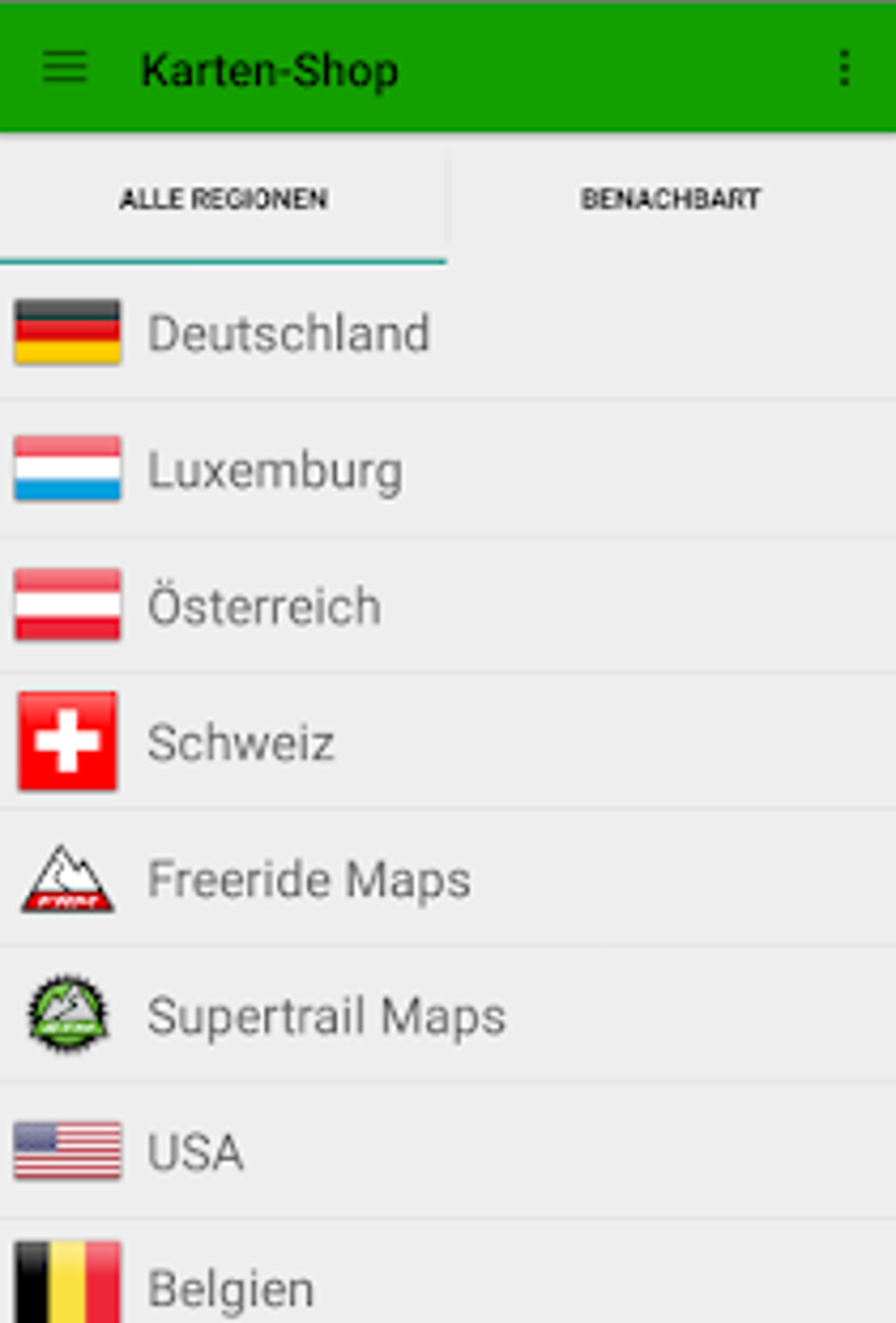The width and height of the screenshot is (896, 1323).
Task: Open the USA map region
Action: [x=197, y=1147]
